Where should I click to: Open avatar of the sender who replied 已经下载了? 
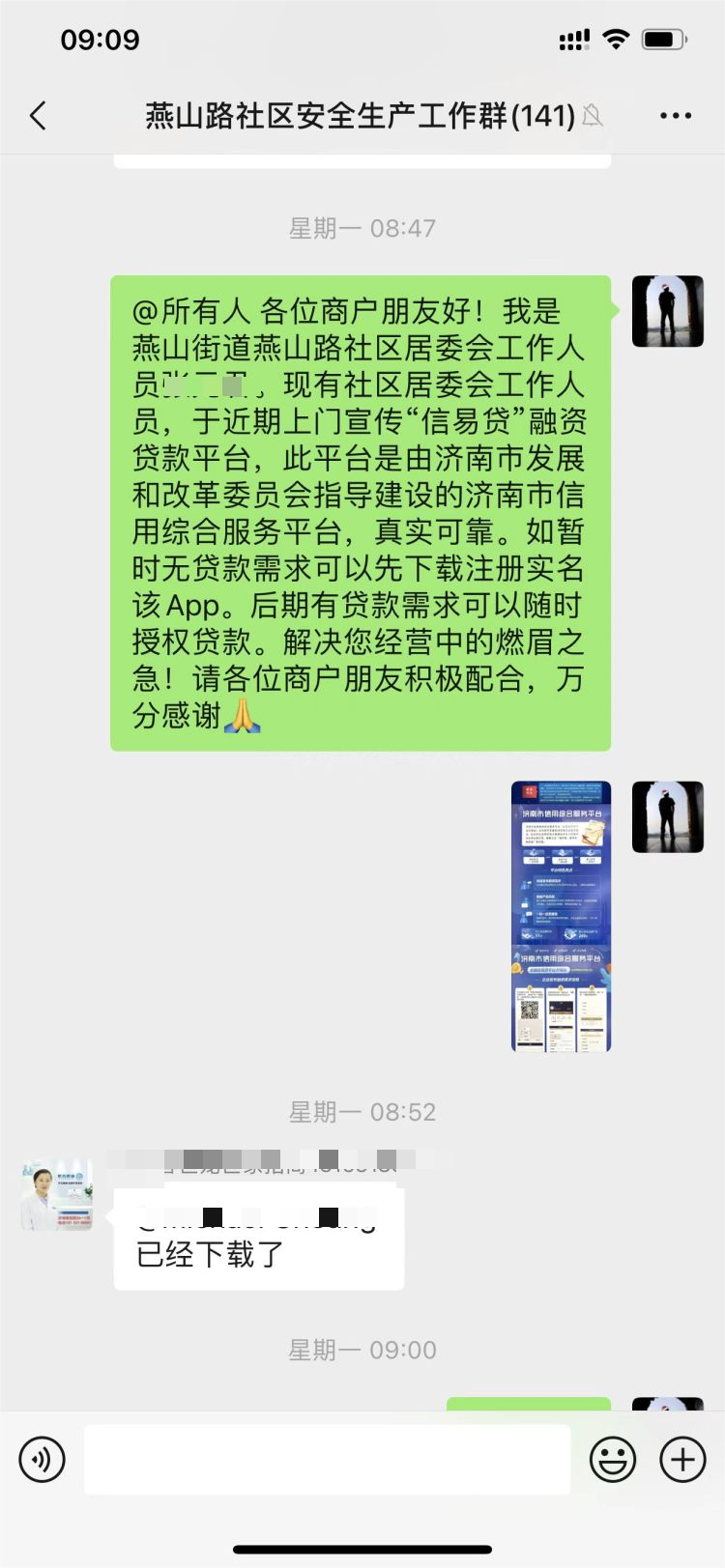(x=57, y=1195)
